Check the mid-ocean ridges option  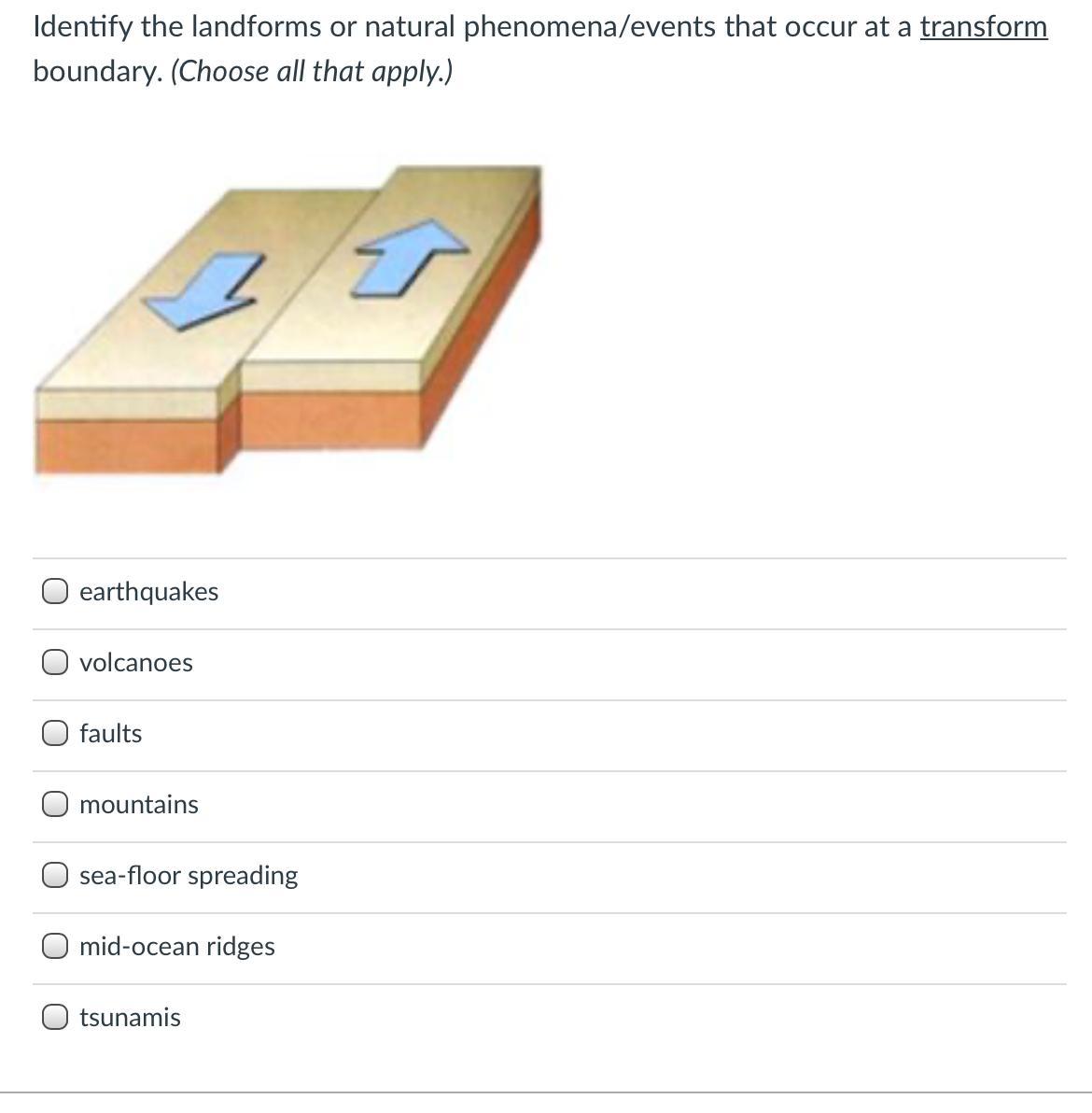(x=55, y=946)
